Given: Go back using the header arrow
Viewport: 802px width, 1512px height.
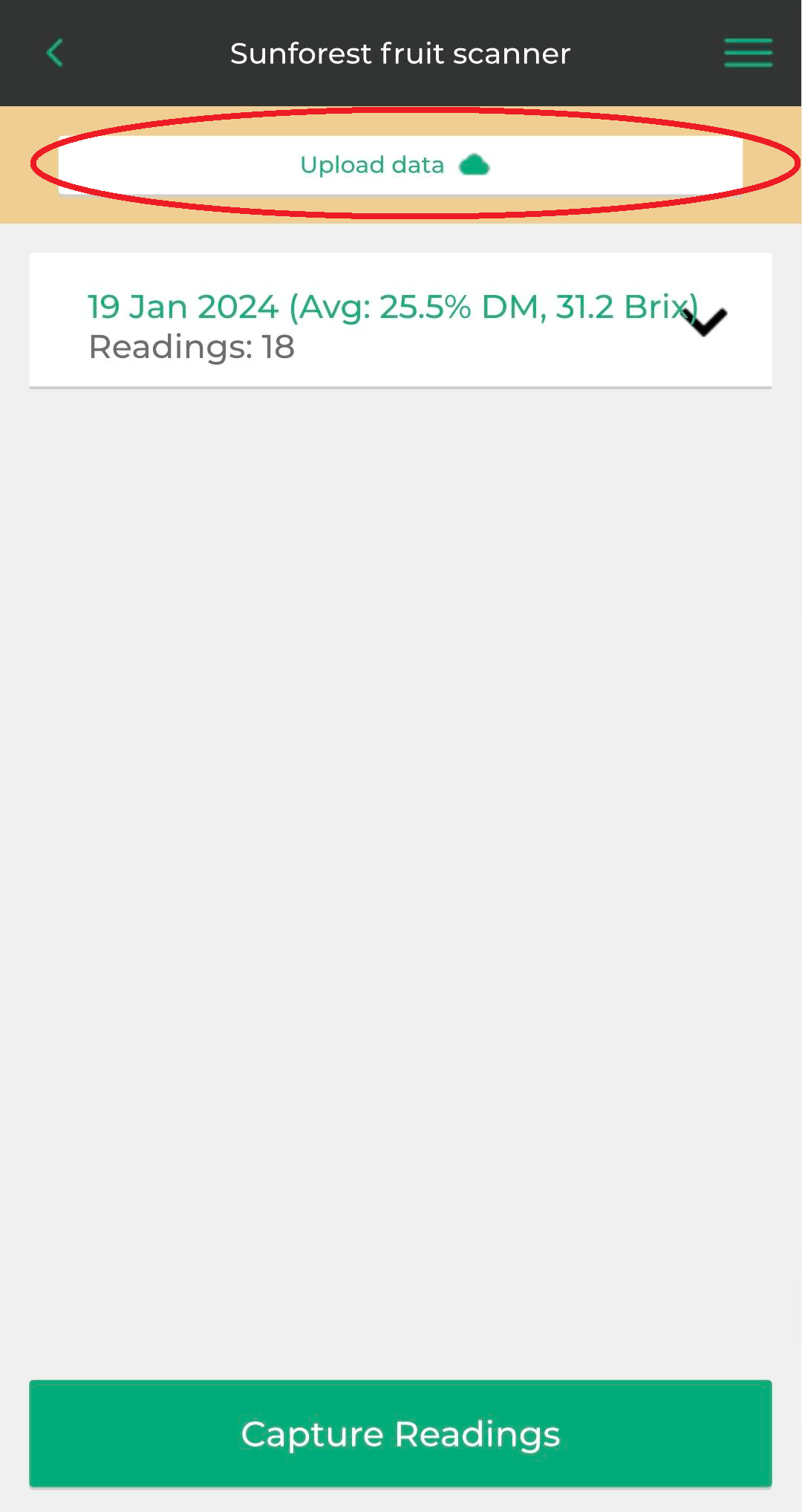Looking at the screenshot, I should (x=55, y=53).
